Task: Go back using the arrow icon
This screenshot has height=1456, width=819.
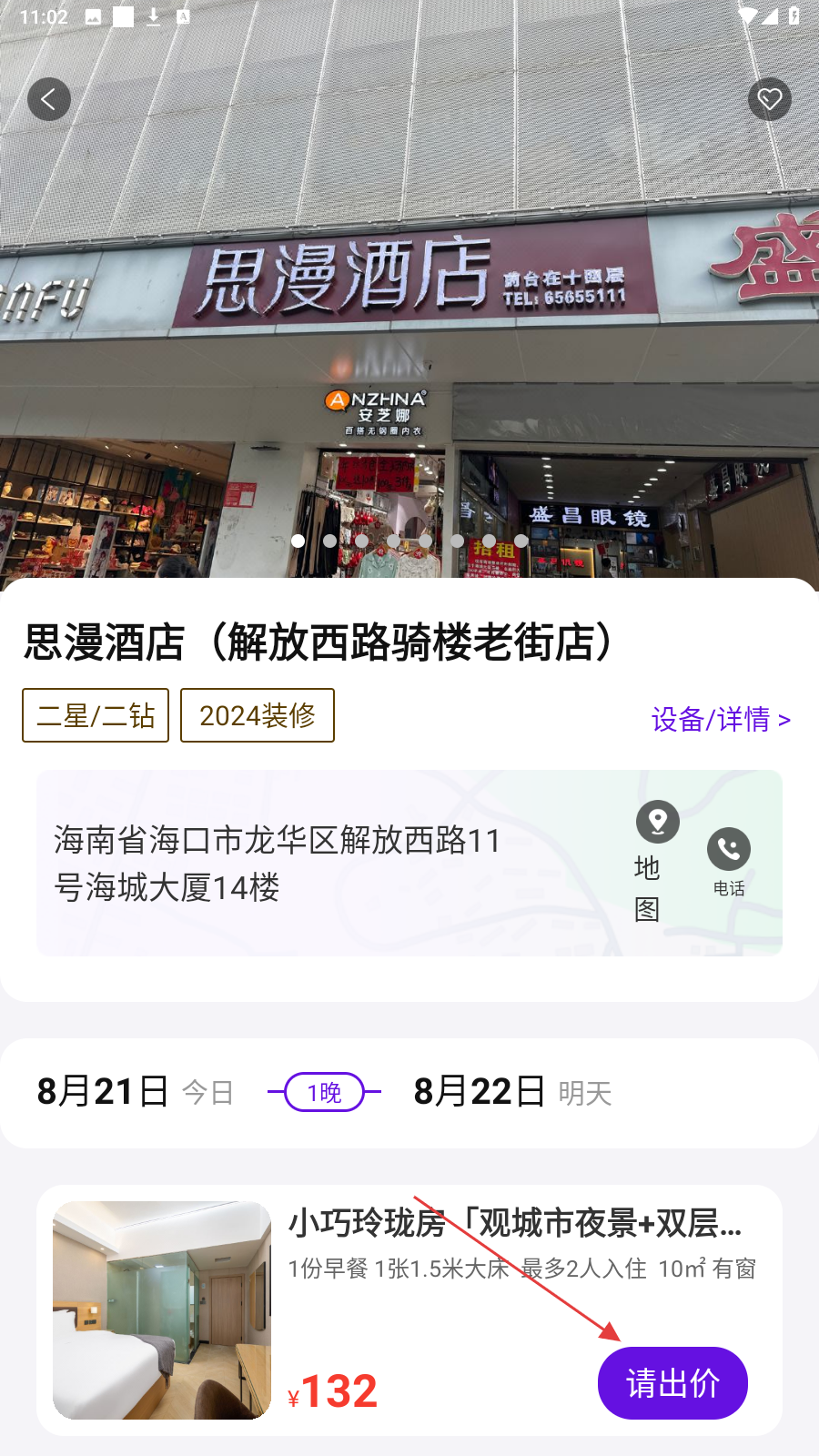Action: click(x=49, y=99)
